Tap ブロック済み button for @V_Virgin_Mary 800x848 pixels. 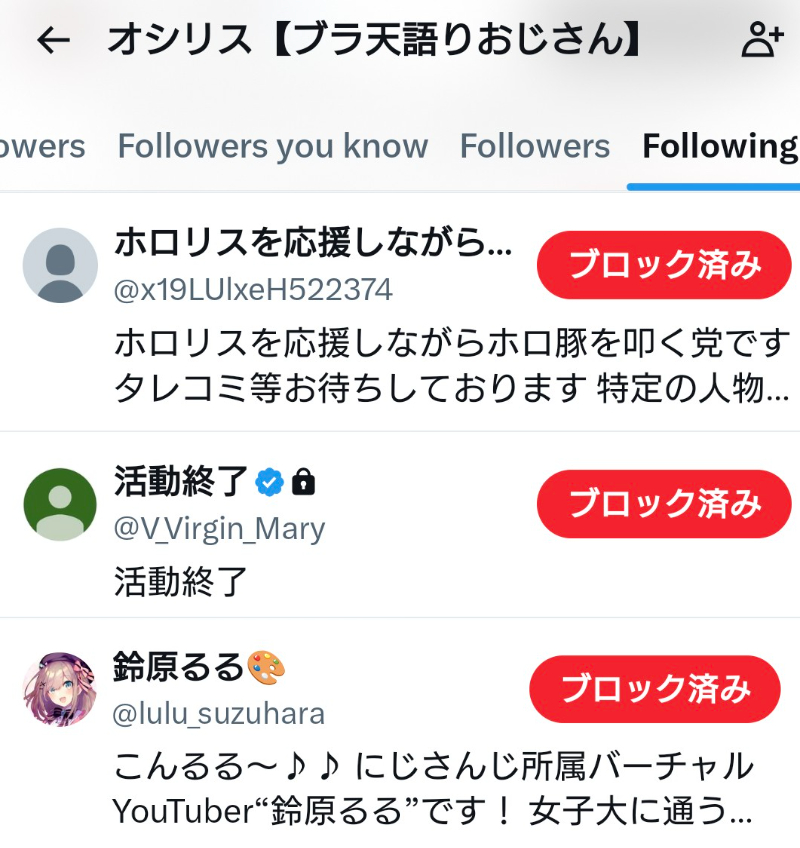[x=664, y=504]
